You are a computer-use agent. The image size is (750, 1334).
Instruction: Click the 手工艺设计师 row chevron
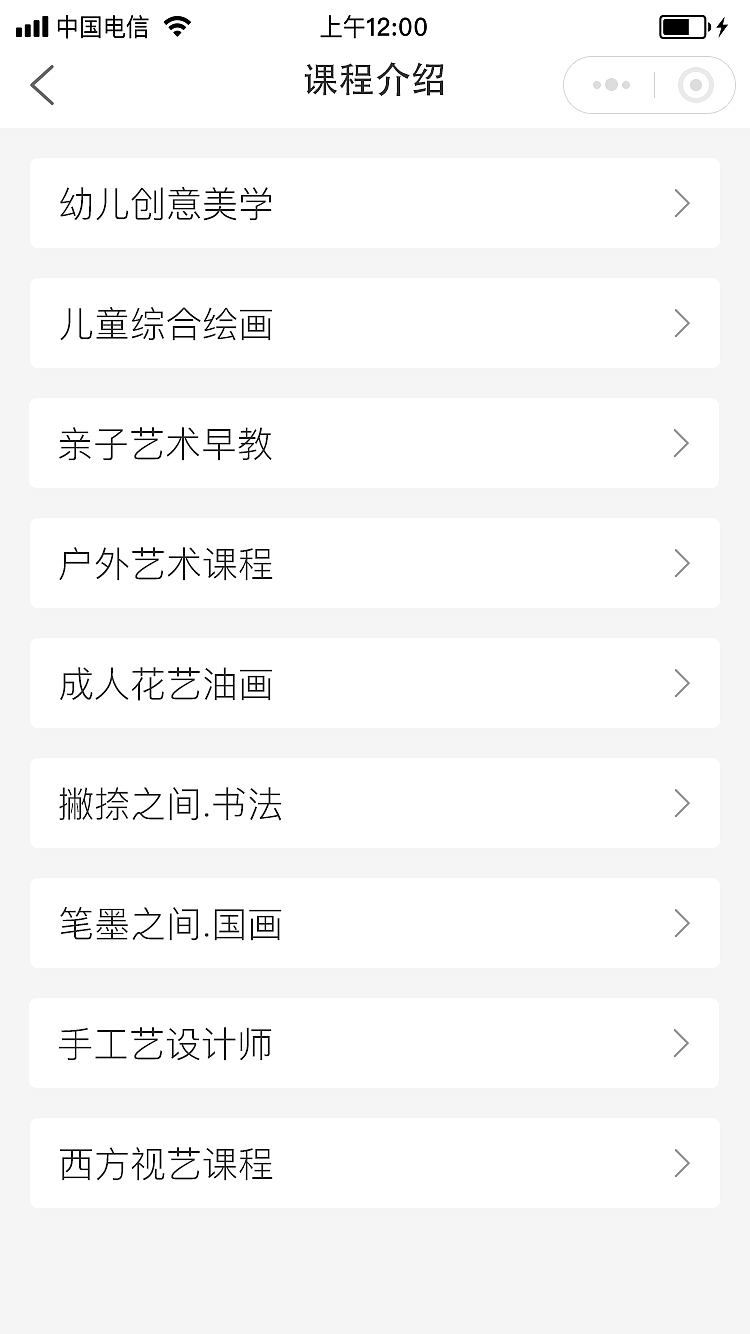682,1043
